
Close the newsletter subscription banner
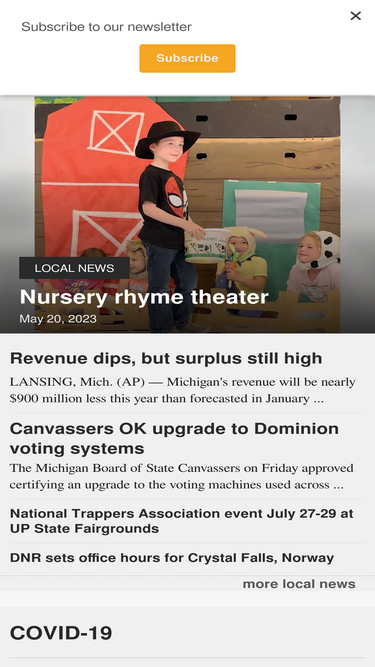pos(355,16)
